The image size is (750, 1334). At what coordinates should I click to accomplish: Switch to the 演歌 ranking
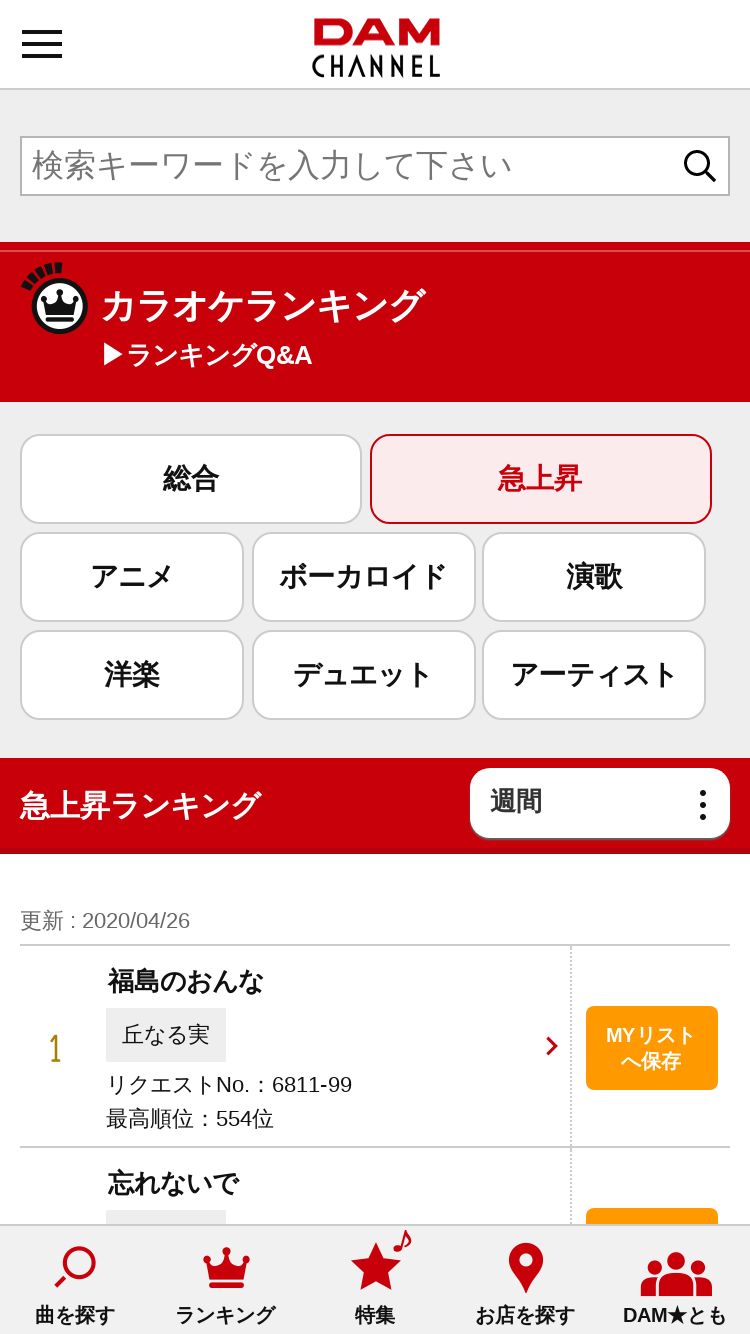click(x=594, y=577)
